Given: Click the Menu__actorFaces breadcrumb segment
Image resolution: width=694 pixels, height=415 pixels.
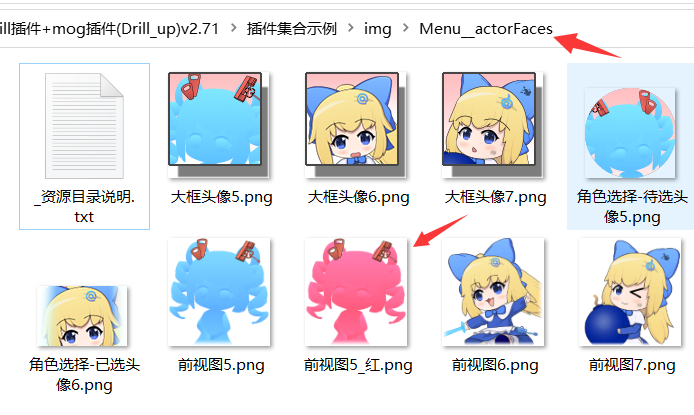Looking at the screenshot, I should click(485, 27).
